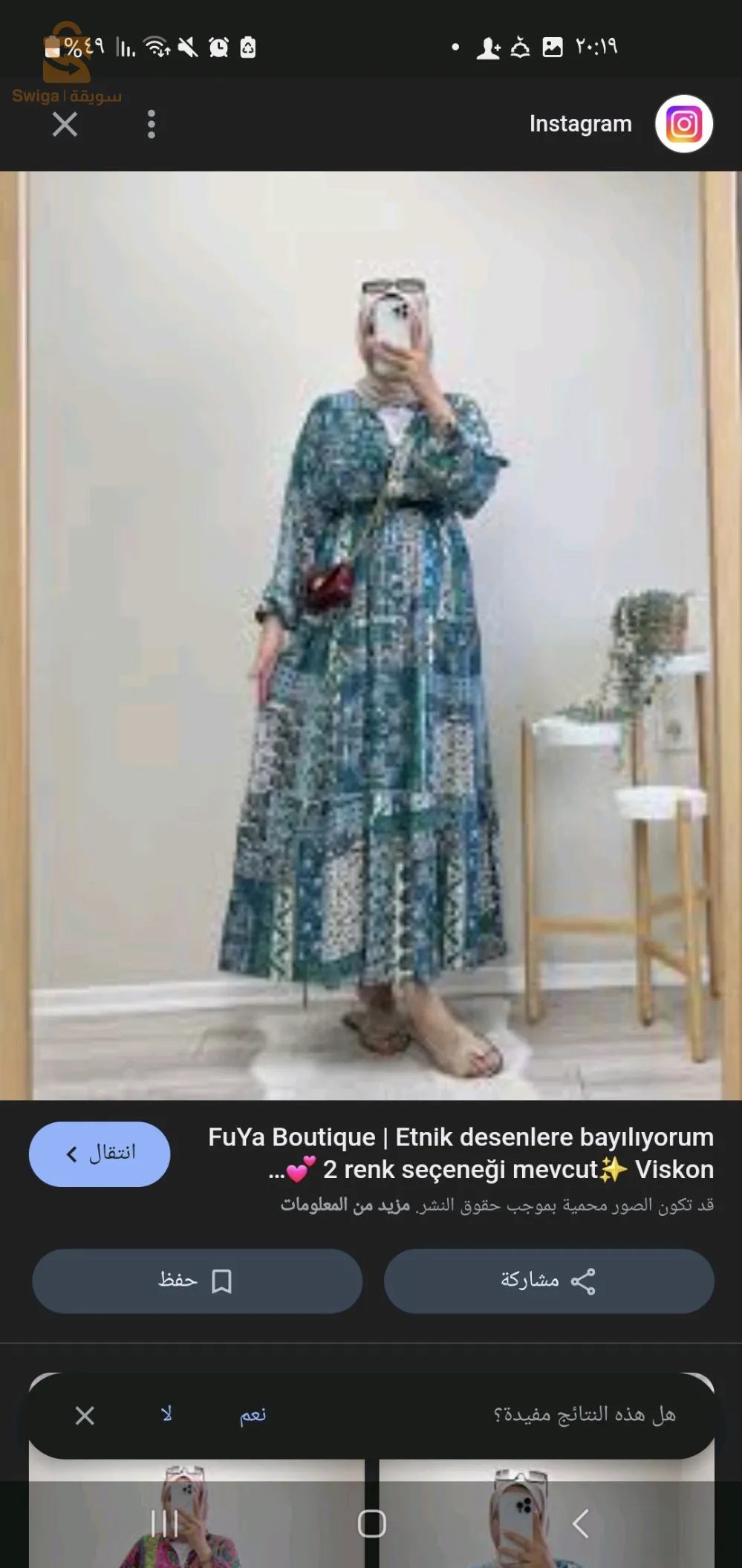Dismiss the results feedback prompt
Screen dimensions: 742x1568
(85, 1416)
